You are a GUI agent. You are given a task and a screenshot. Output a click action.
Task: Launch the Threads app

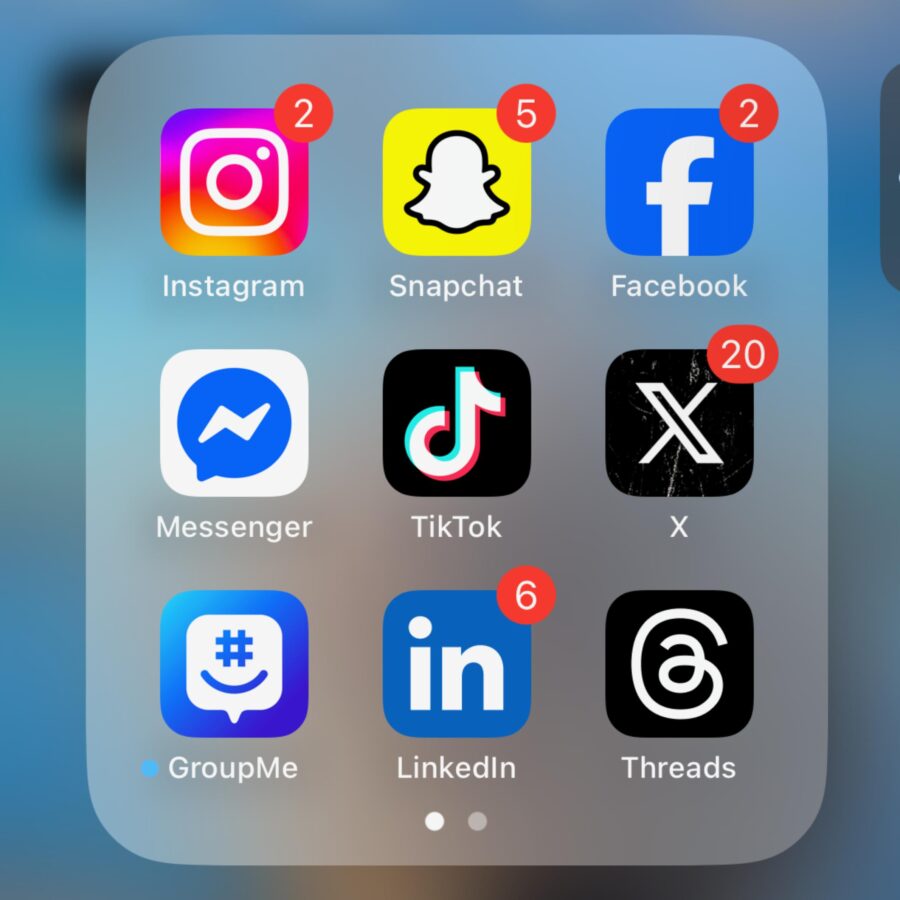pos(679,664)
